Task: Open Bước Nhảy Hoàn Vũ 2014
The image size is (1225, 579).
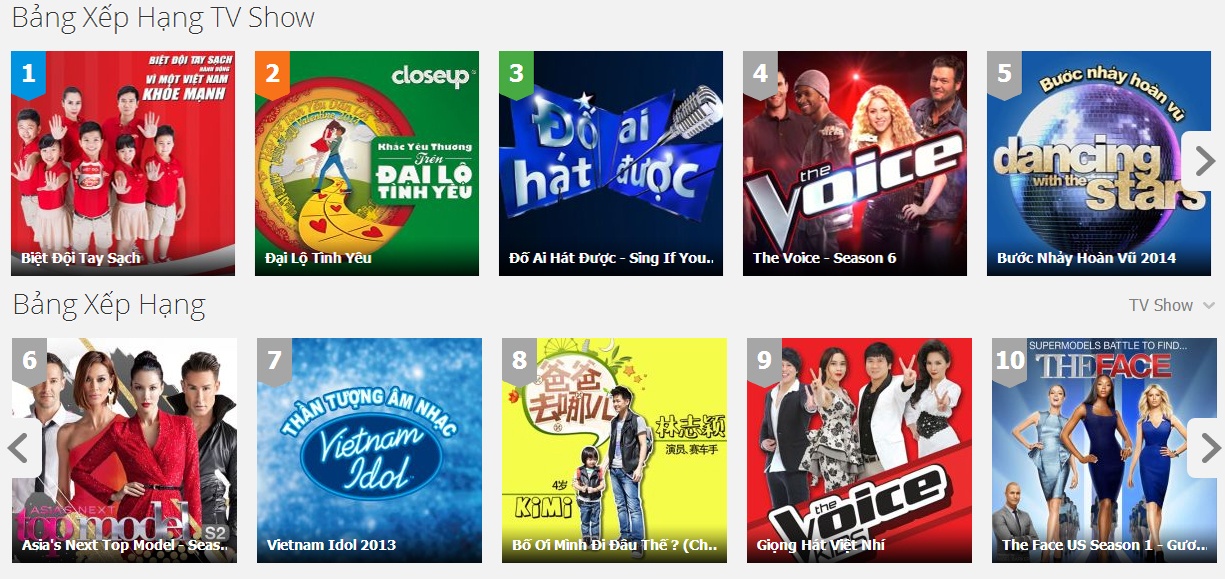Action: pos(1085,163)
